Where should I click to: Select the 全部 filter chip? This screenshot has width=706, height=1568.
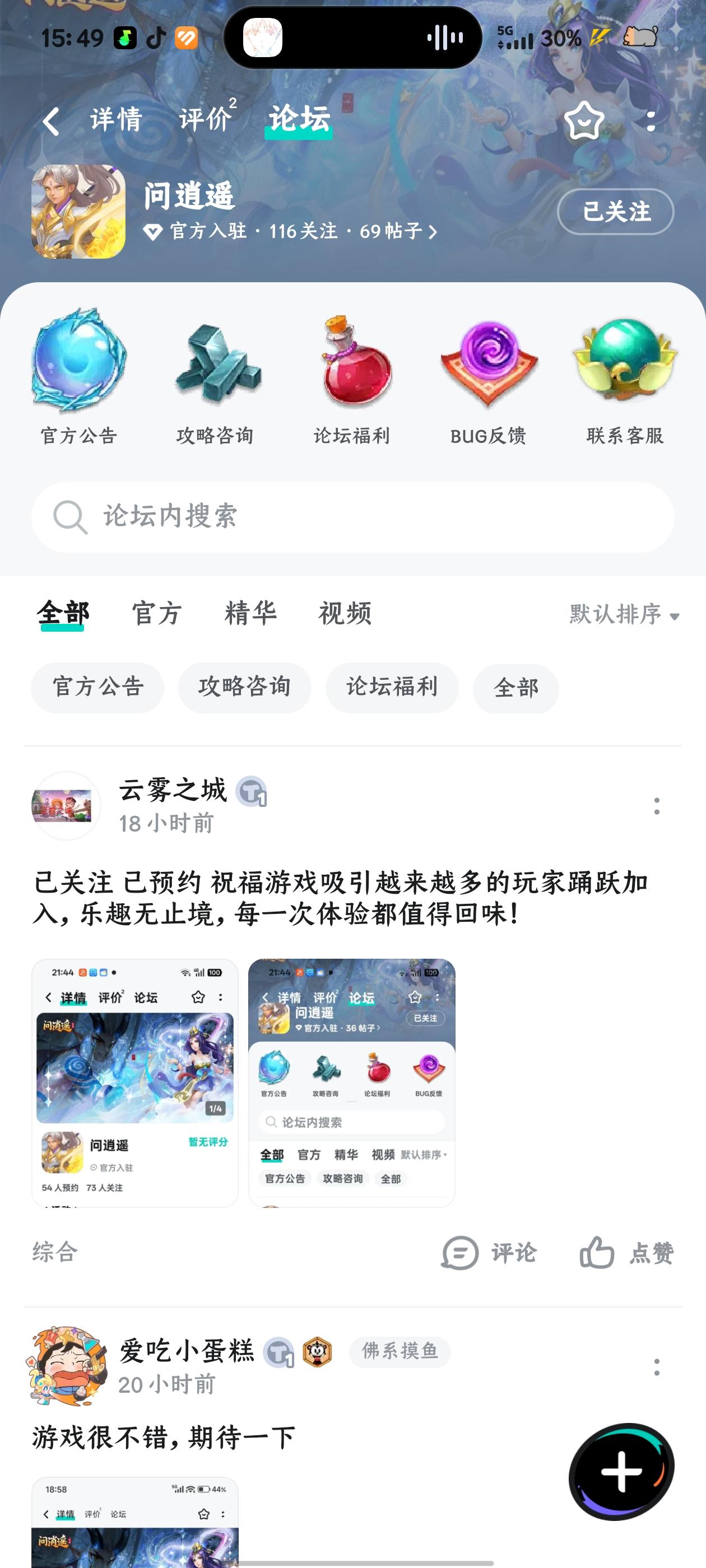pos(515,687)
